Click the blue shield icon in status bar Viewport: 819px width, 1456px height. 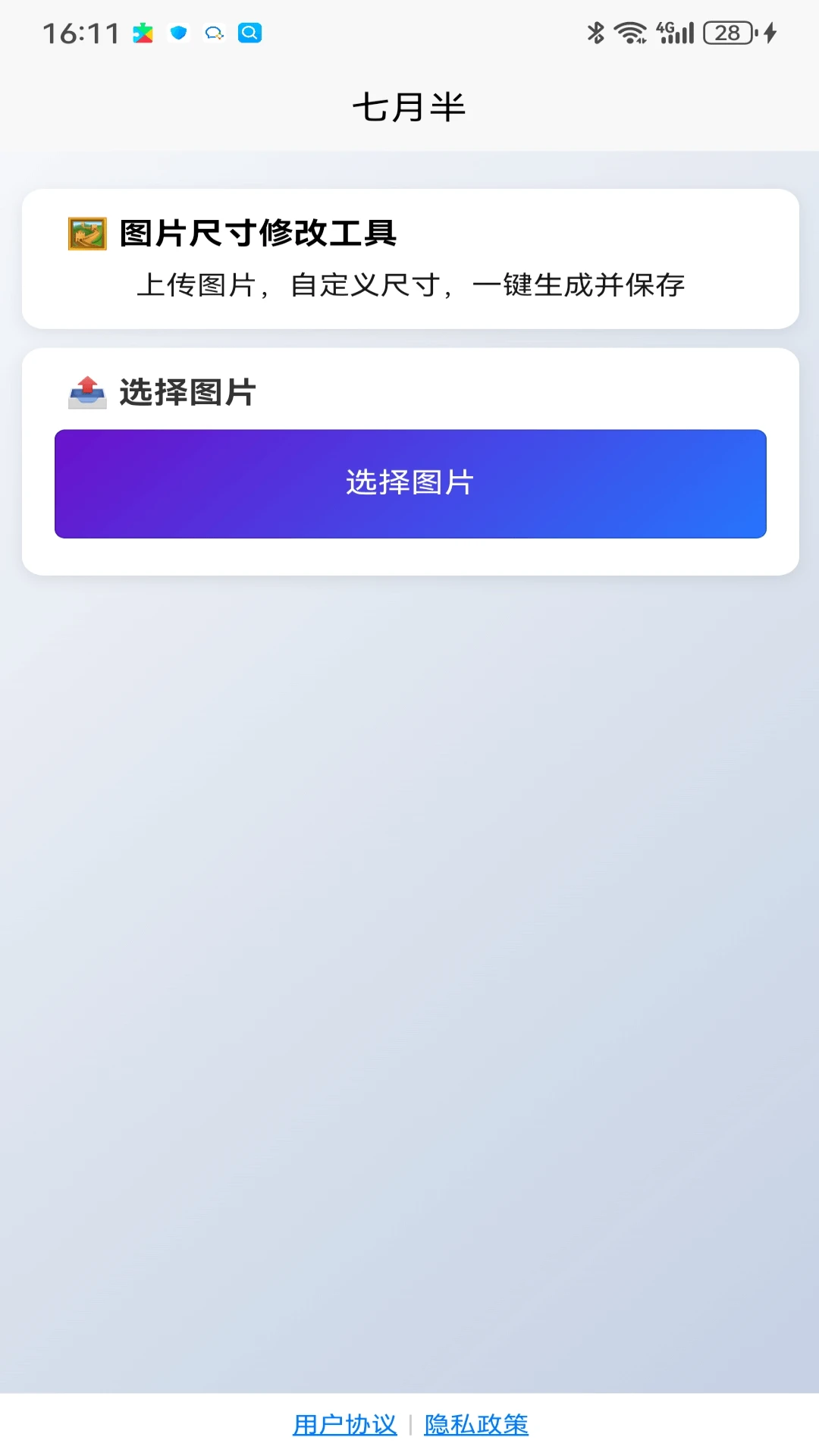click(179, 33)
